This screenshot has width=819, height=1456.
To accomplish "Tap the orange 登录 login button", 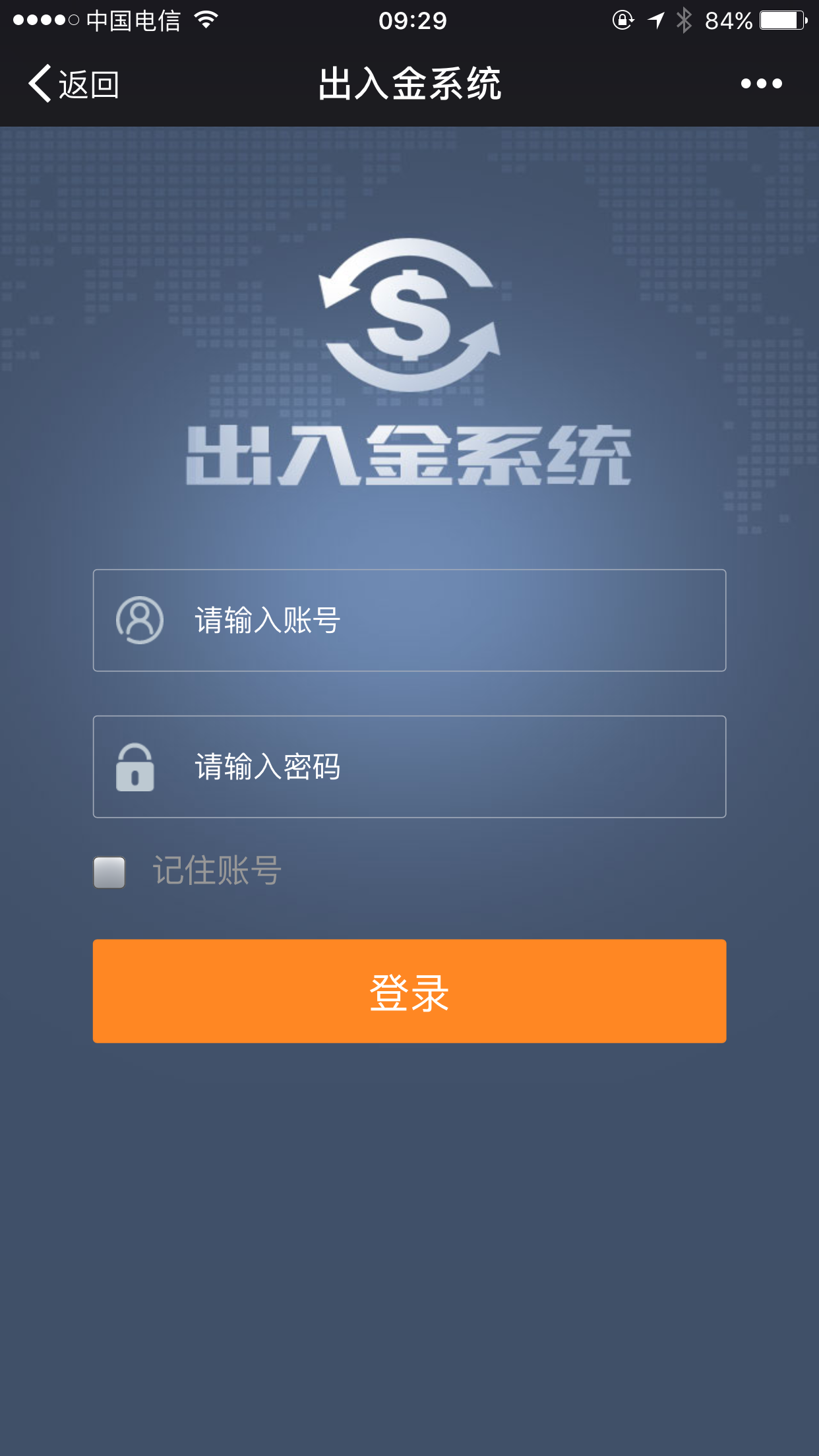I will [x=409, y=991].
